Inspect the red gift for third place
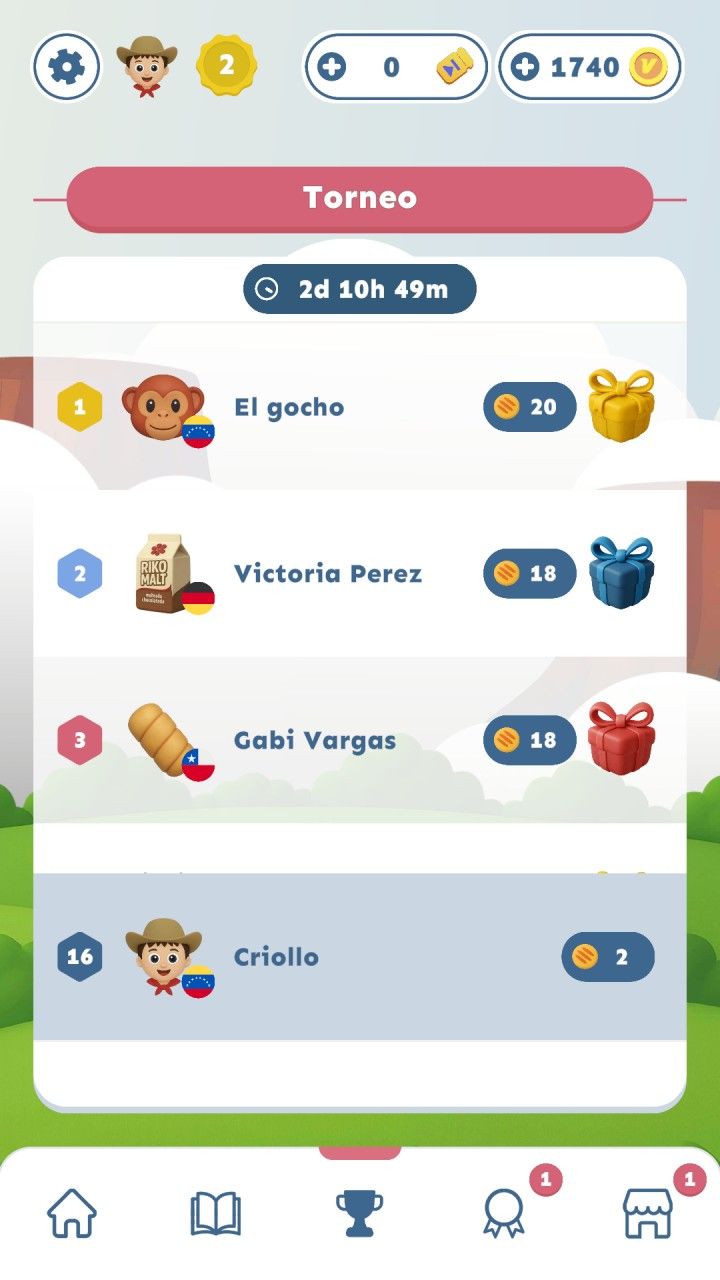This screenshot has width=720, height=1280. 620,738
